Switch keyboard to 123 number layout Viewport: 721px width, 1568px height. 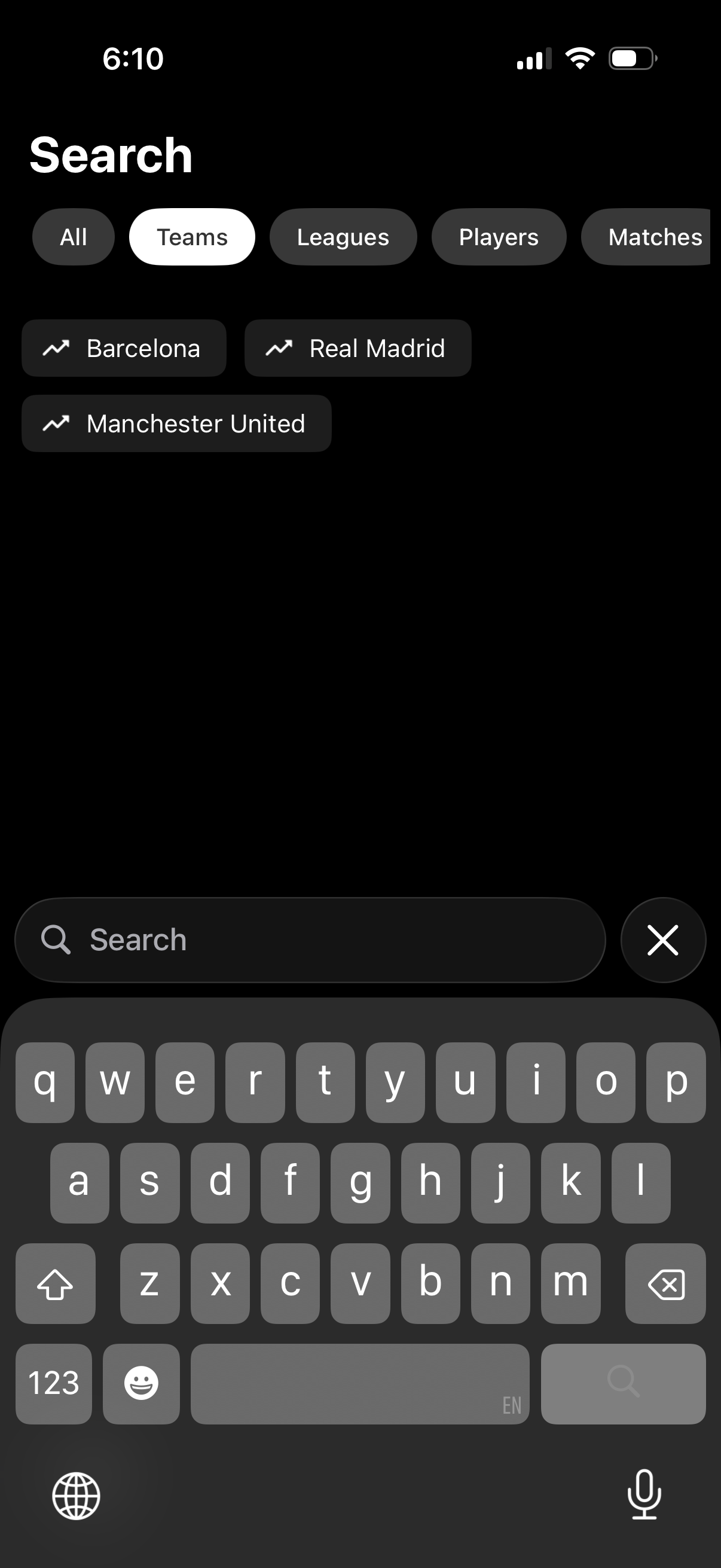(54, 1384)
